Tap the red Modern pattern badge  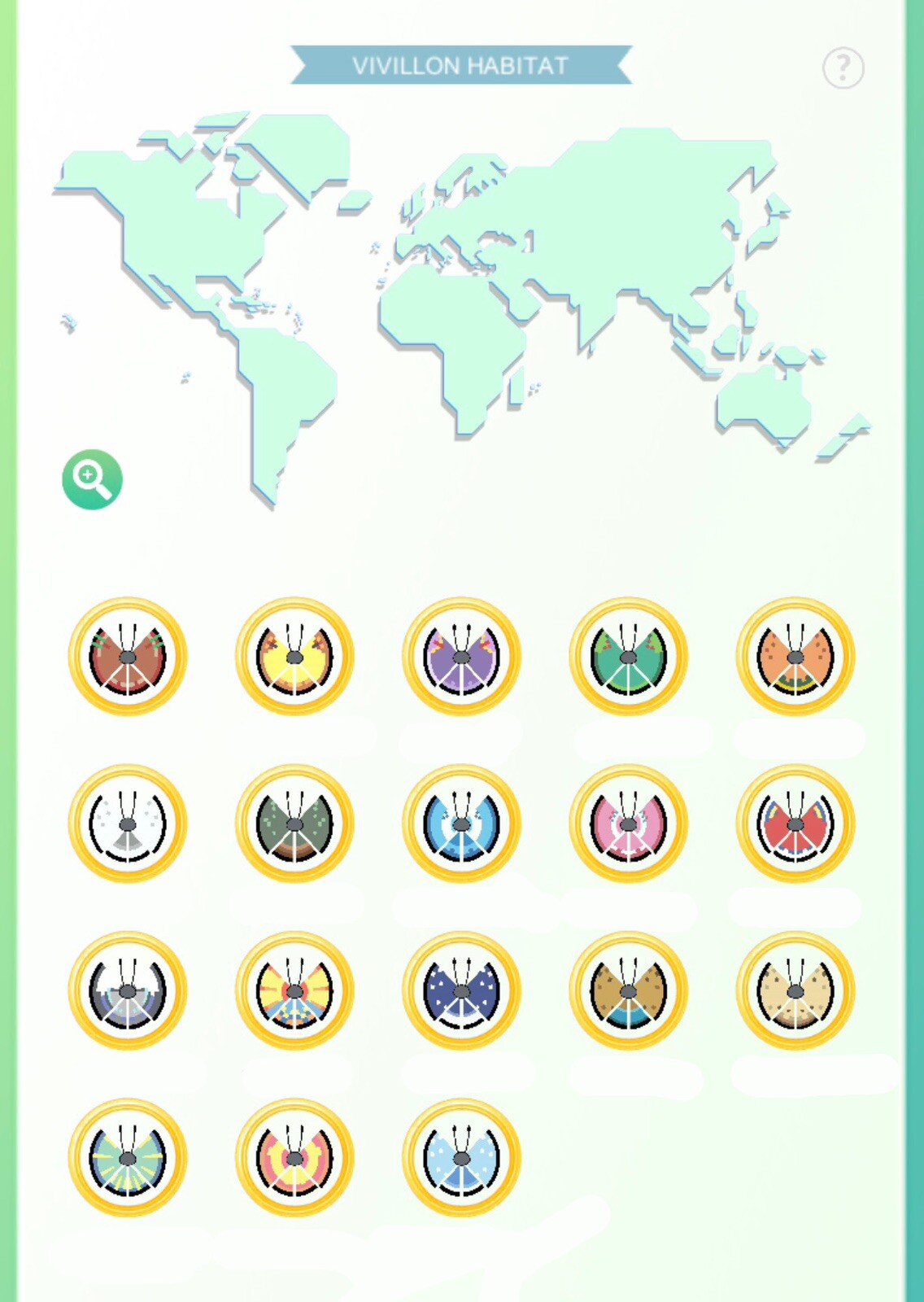pos(795,824)
